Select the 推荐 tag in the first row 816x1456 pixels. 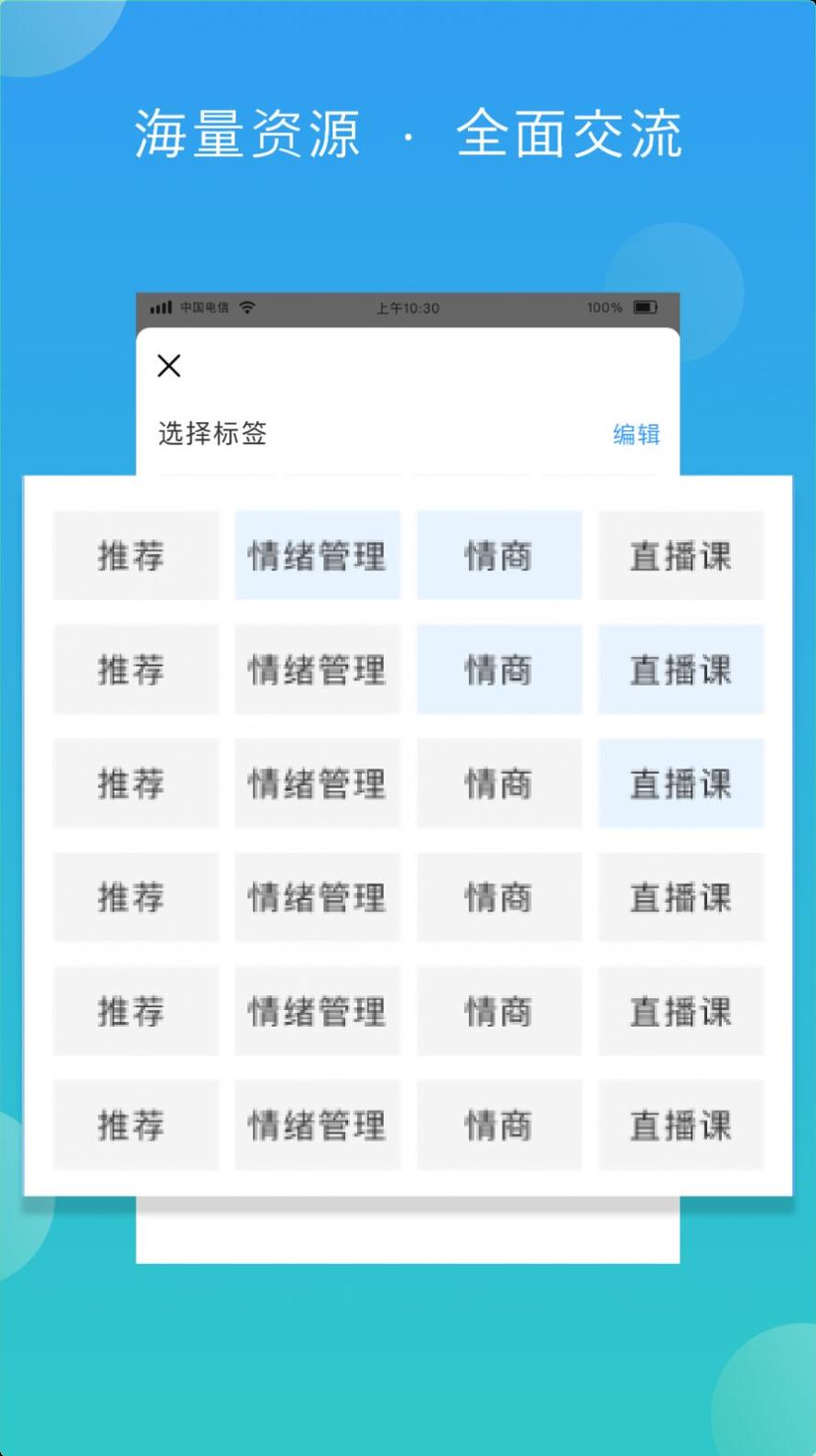pyautogui.click(x=136, y=555)
